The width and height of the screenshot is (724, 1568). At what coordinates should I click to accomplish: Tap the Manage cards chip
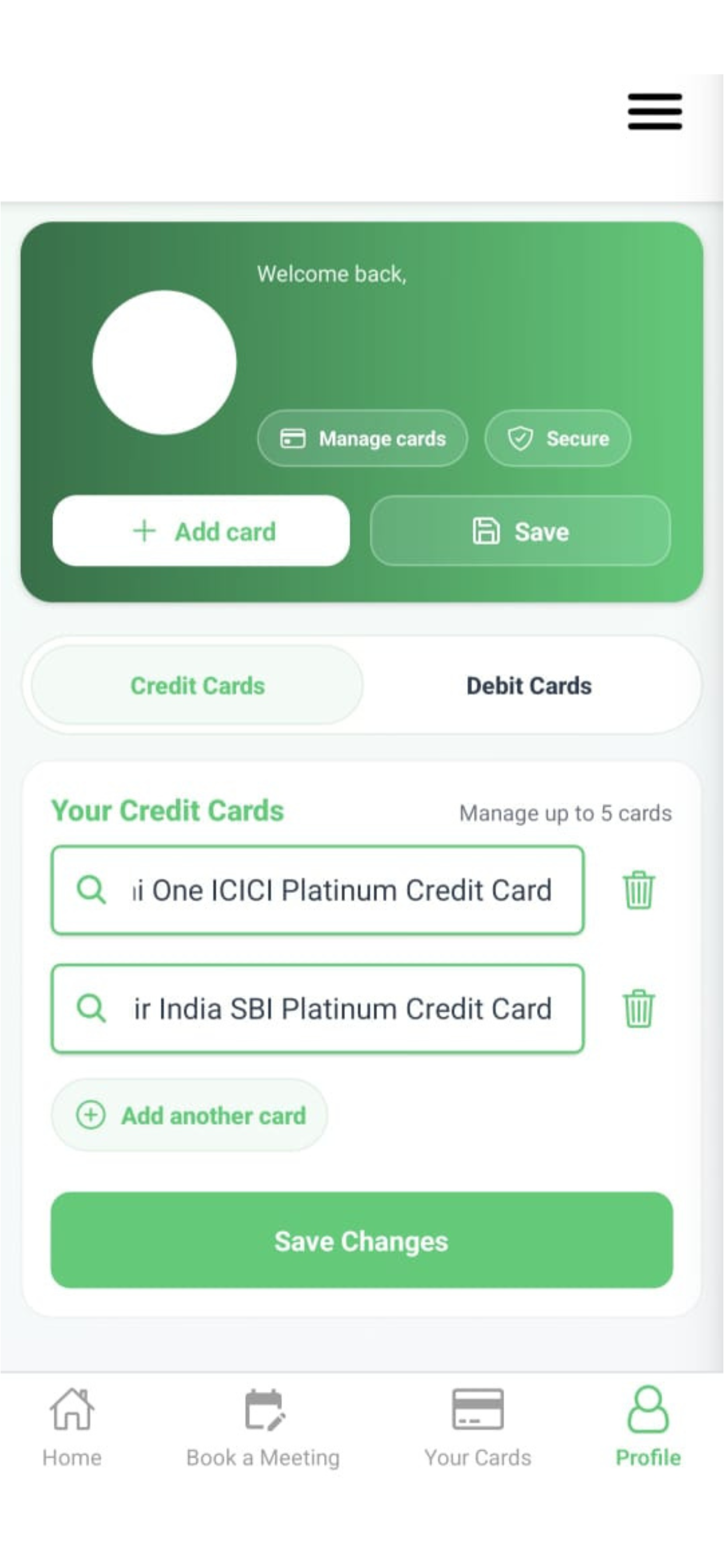click(363, 438)
